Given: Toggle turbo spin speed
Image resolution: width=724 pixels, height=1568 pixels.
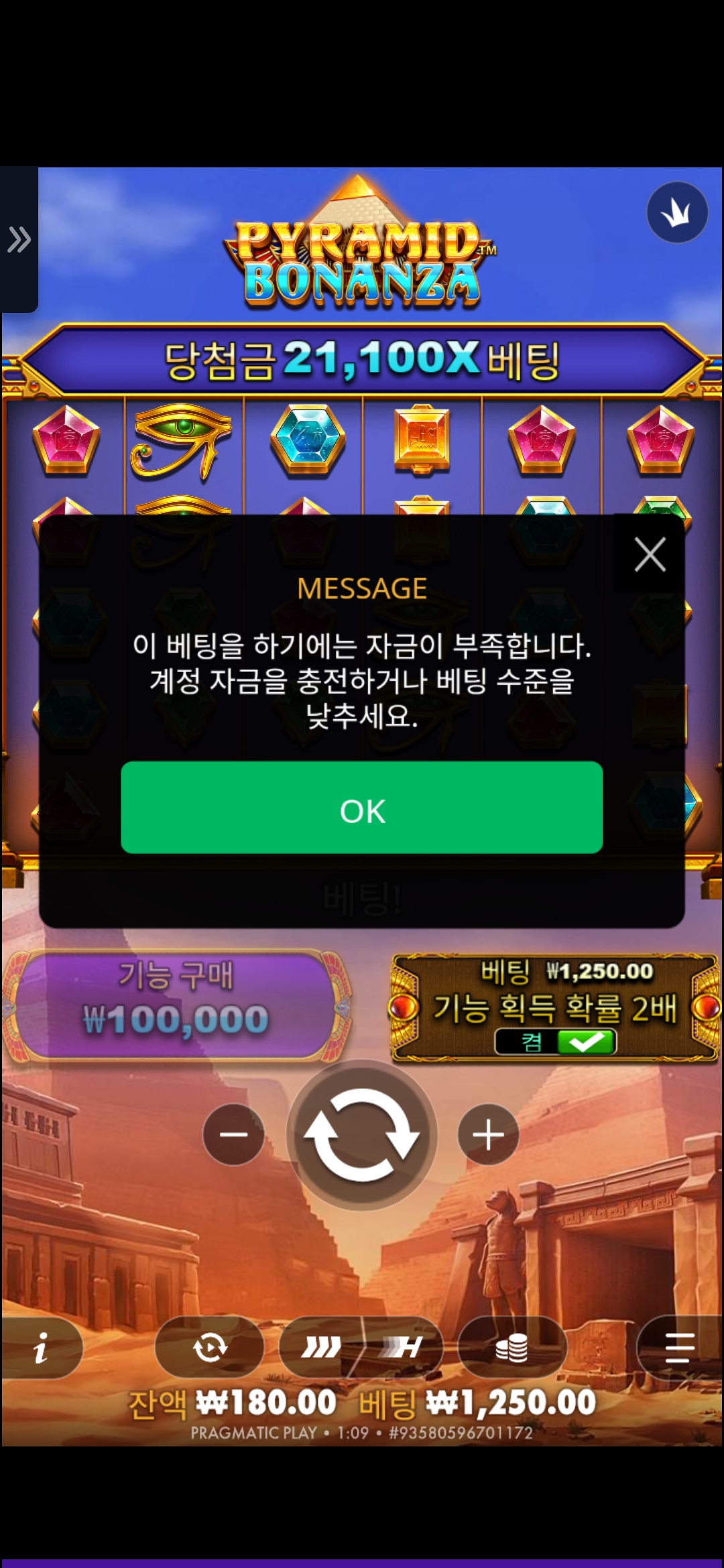Looking at the screenshot, I should pos(361,1348).
